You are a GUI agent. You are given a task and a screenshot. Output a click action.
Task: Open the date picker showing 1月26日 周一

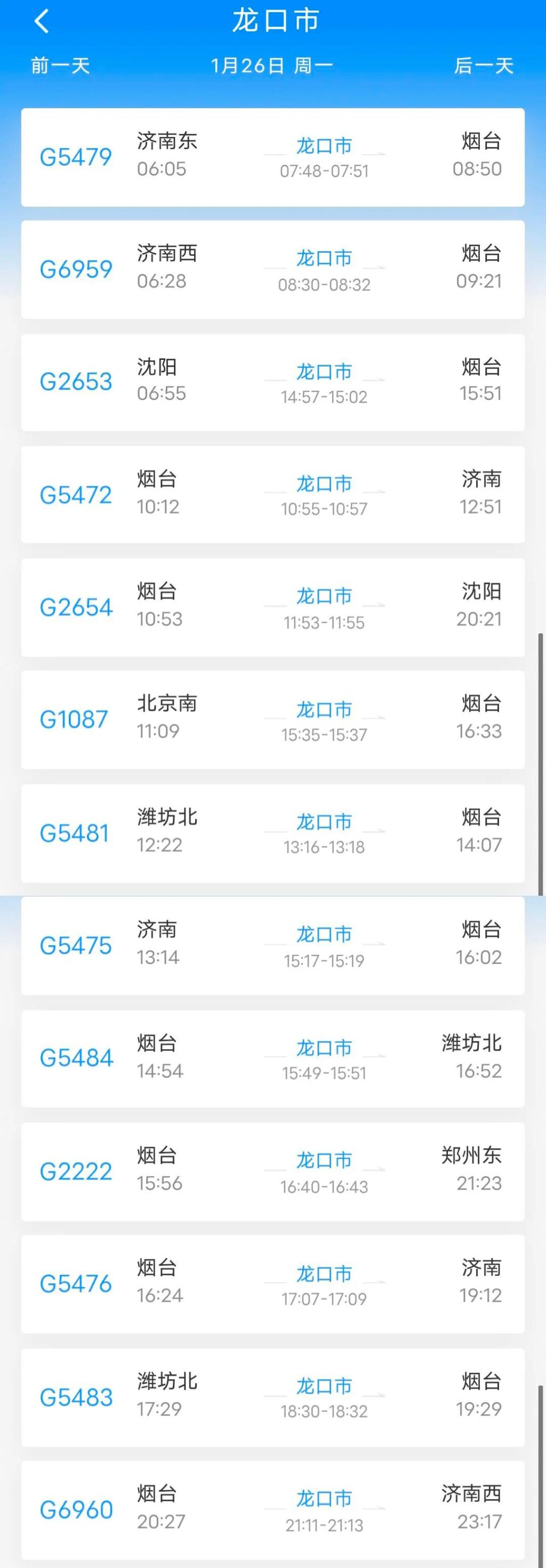(272, 65)
